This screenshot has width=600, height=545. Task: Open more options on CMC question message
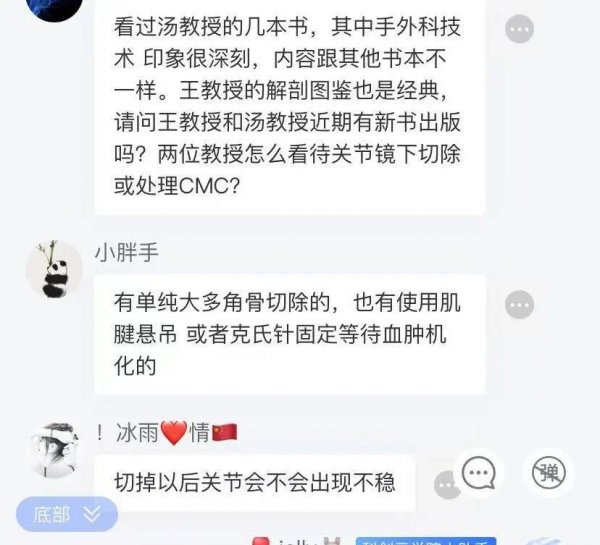pos(518,30)
